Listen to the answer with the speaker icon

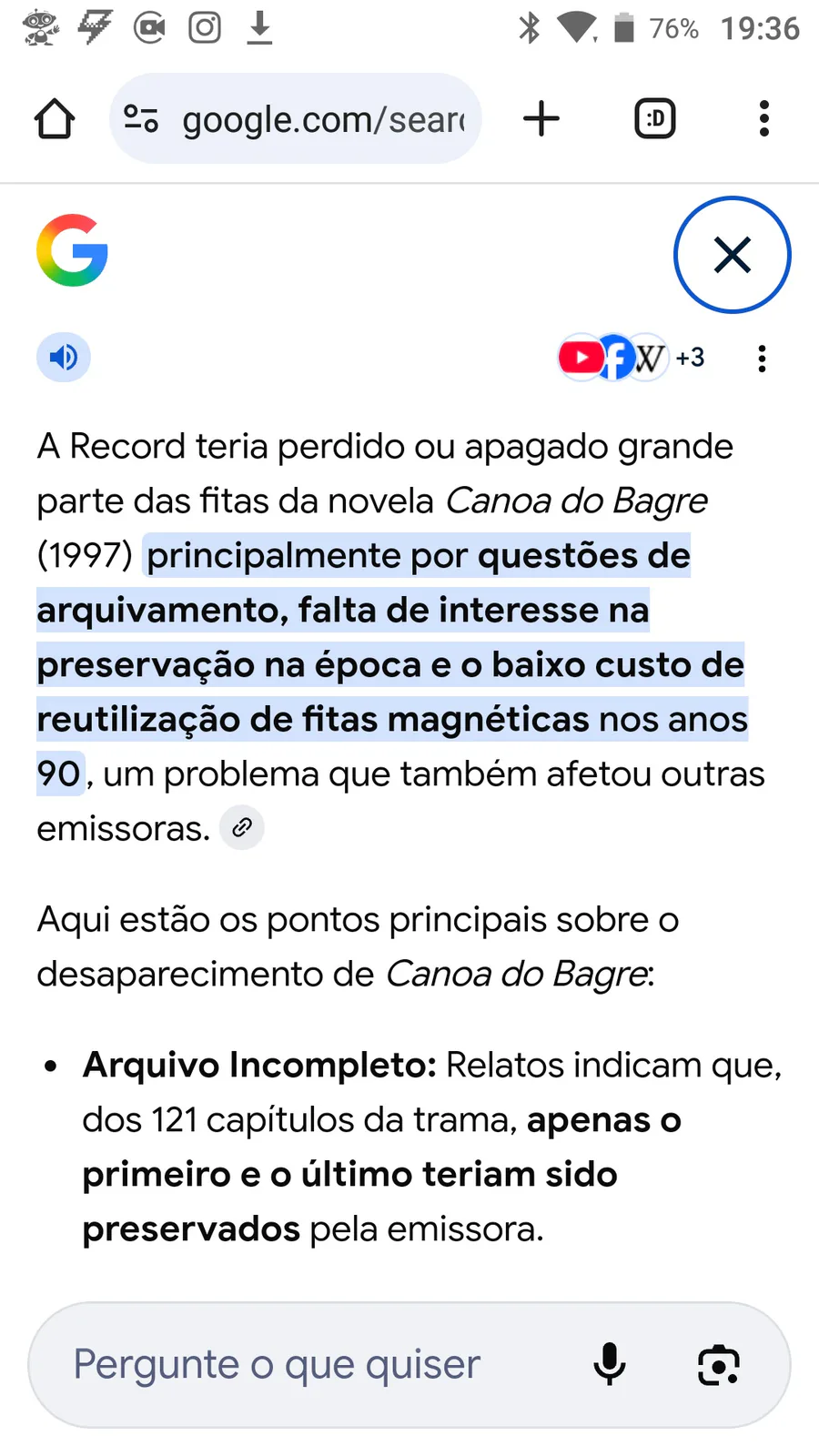tap(64, 357)
